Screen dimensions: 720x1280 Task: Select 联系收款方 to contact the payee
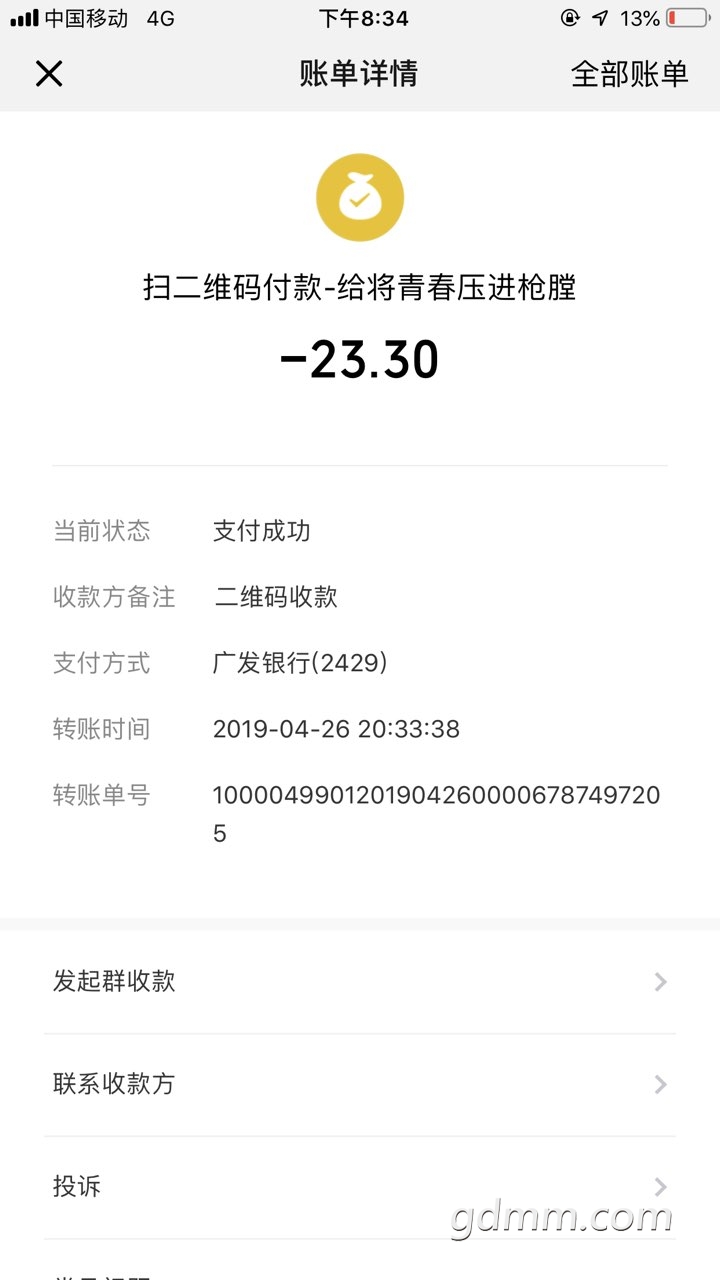pos(360,1084)
